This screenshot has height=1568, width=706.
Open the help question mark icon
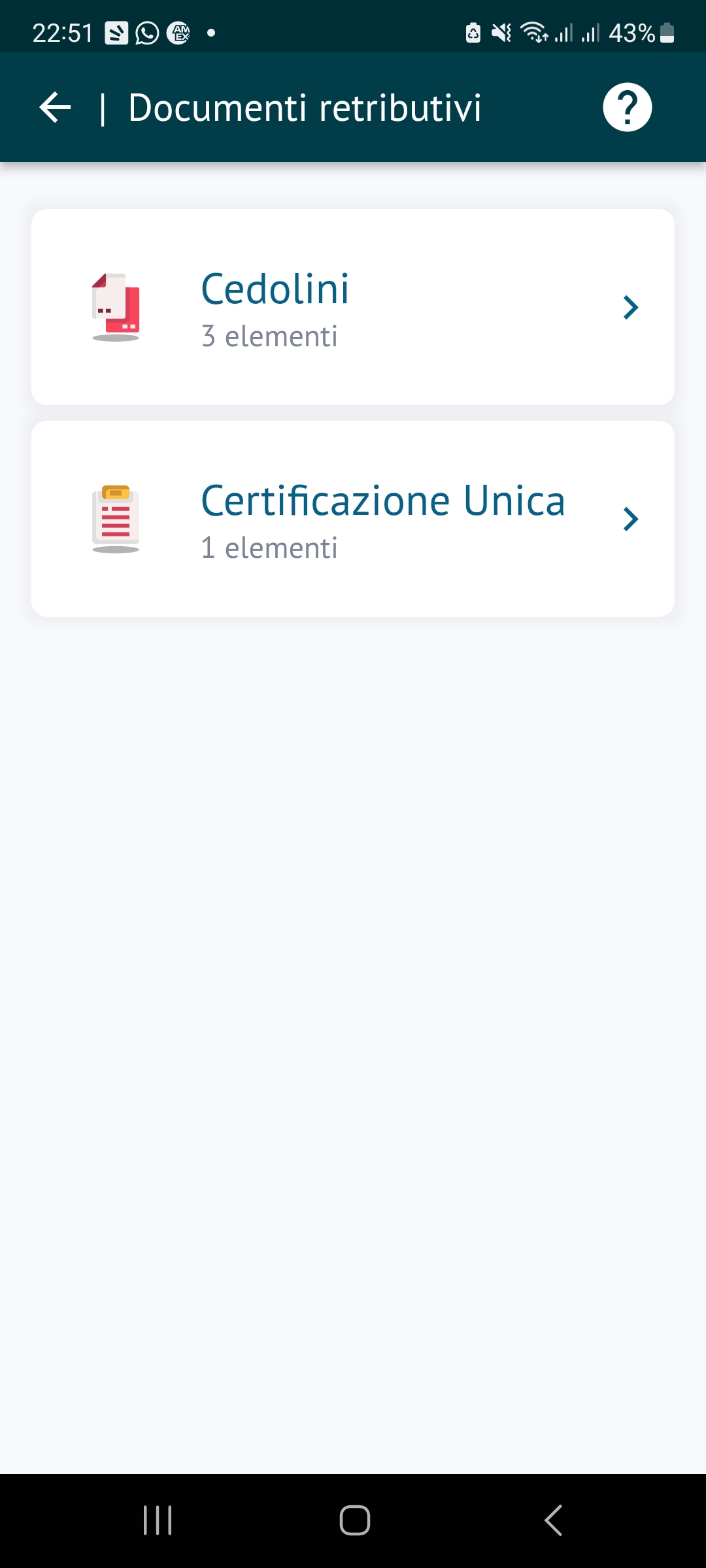pos(627,108)
